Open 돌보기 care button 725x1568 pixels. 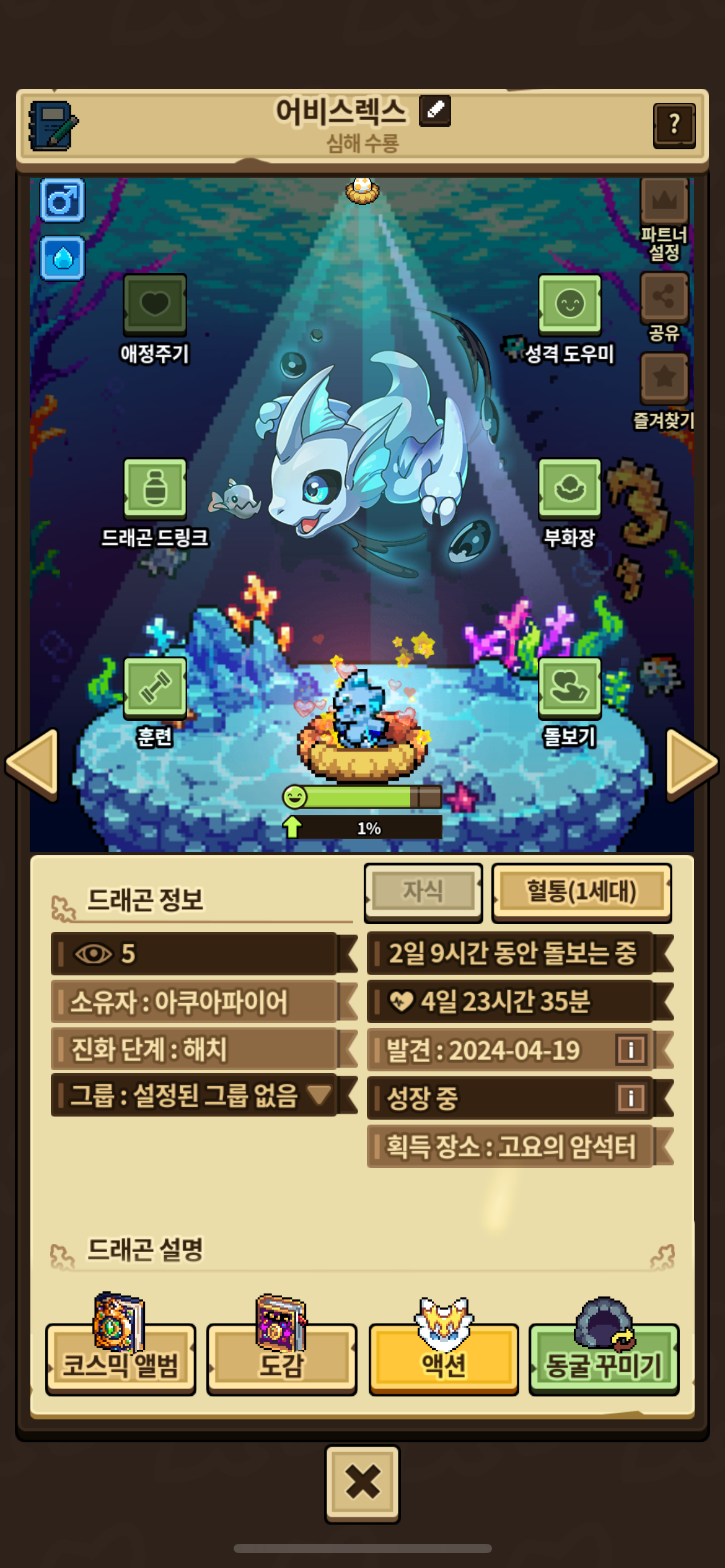(569, 687)
